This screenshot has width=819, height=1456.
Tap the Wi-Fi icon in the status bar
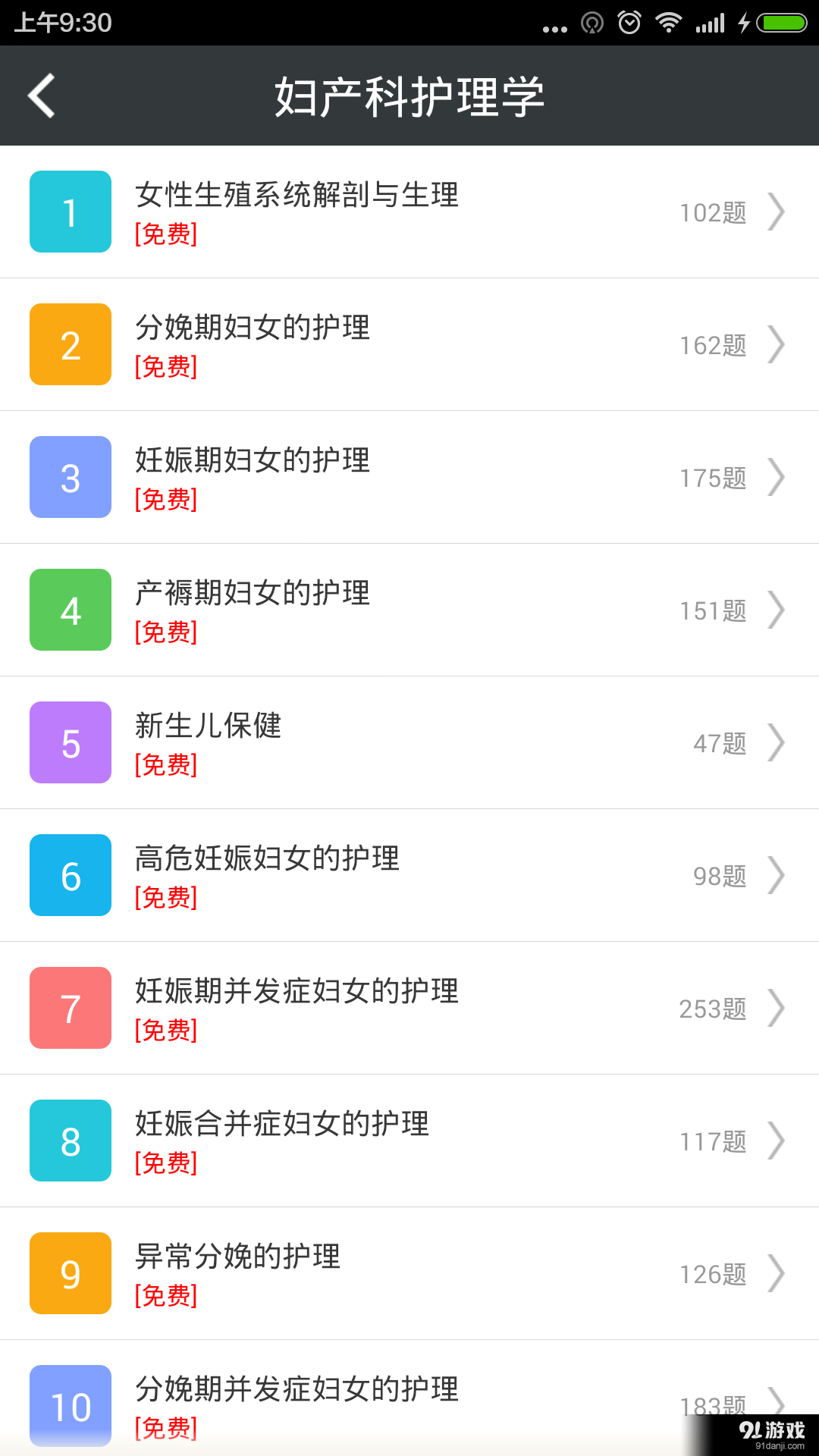click(669, 23)
